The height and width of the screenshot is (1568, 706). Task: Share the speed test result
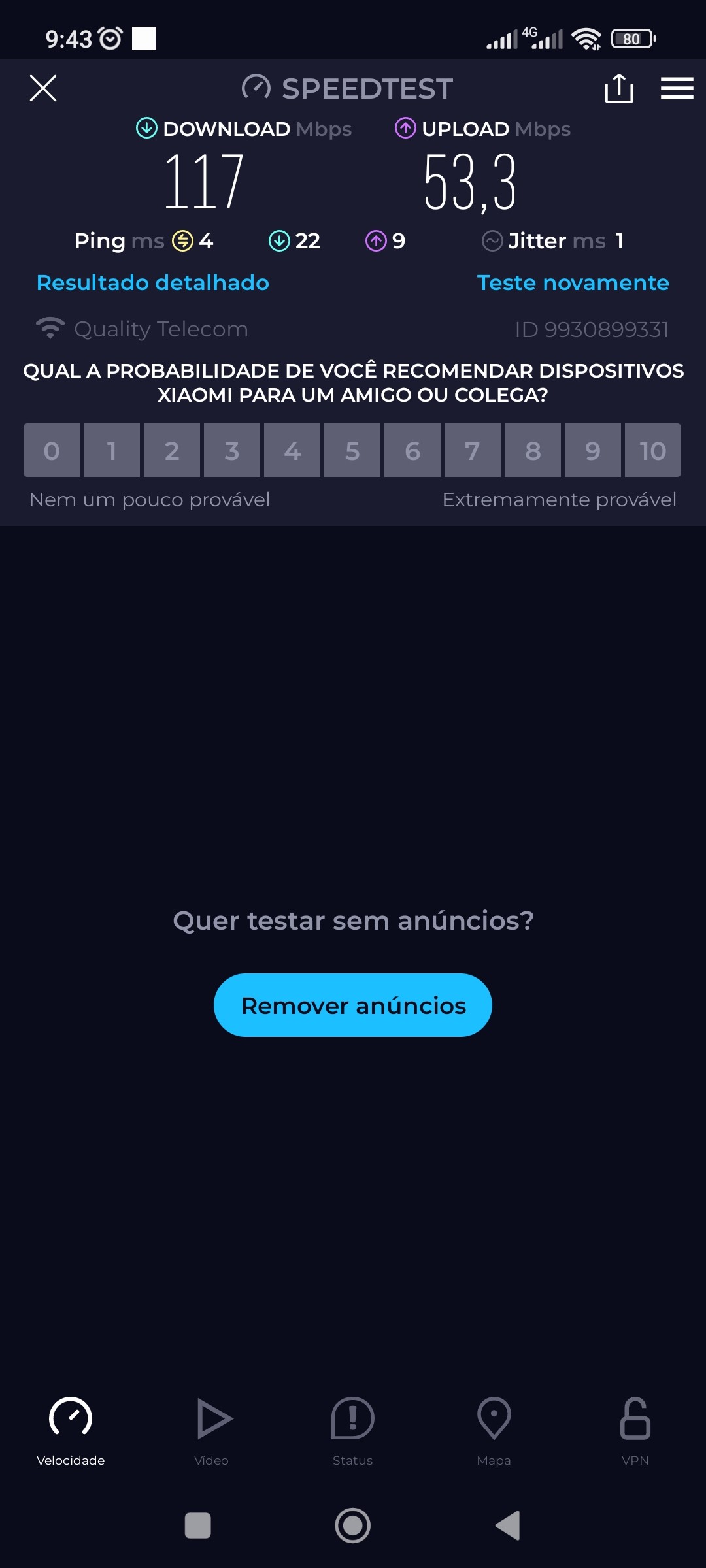click(x=618, y=88)
